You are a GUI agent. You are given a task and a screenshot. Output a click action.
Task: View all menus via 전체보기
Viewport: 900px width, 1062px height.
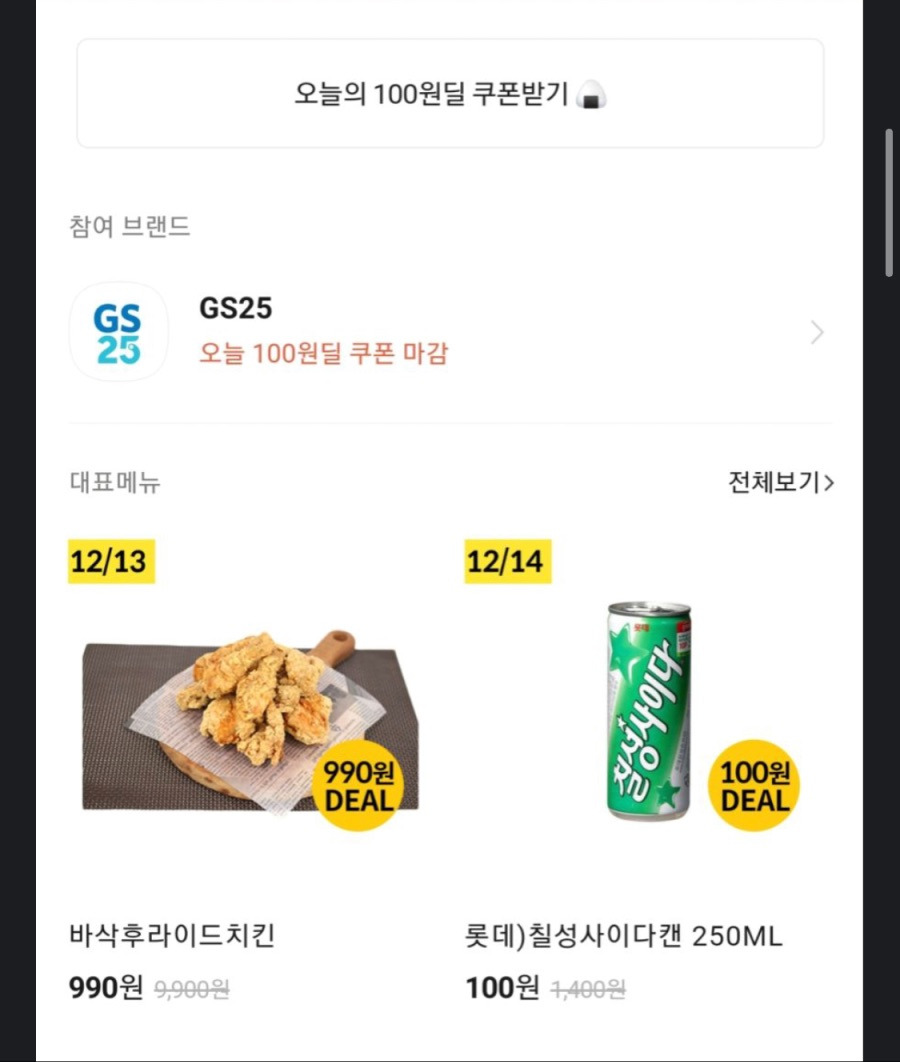click(x=780, y=483)
